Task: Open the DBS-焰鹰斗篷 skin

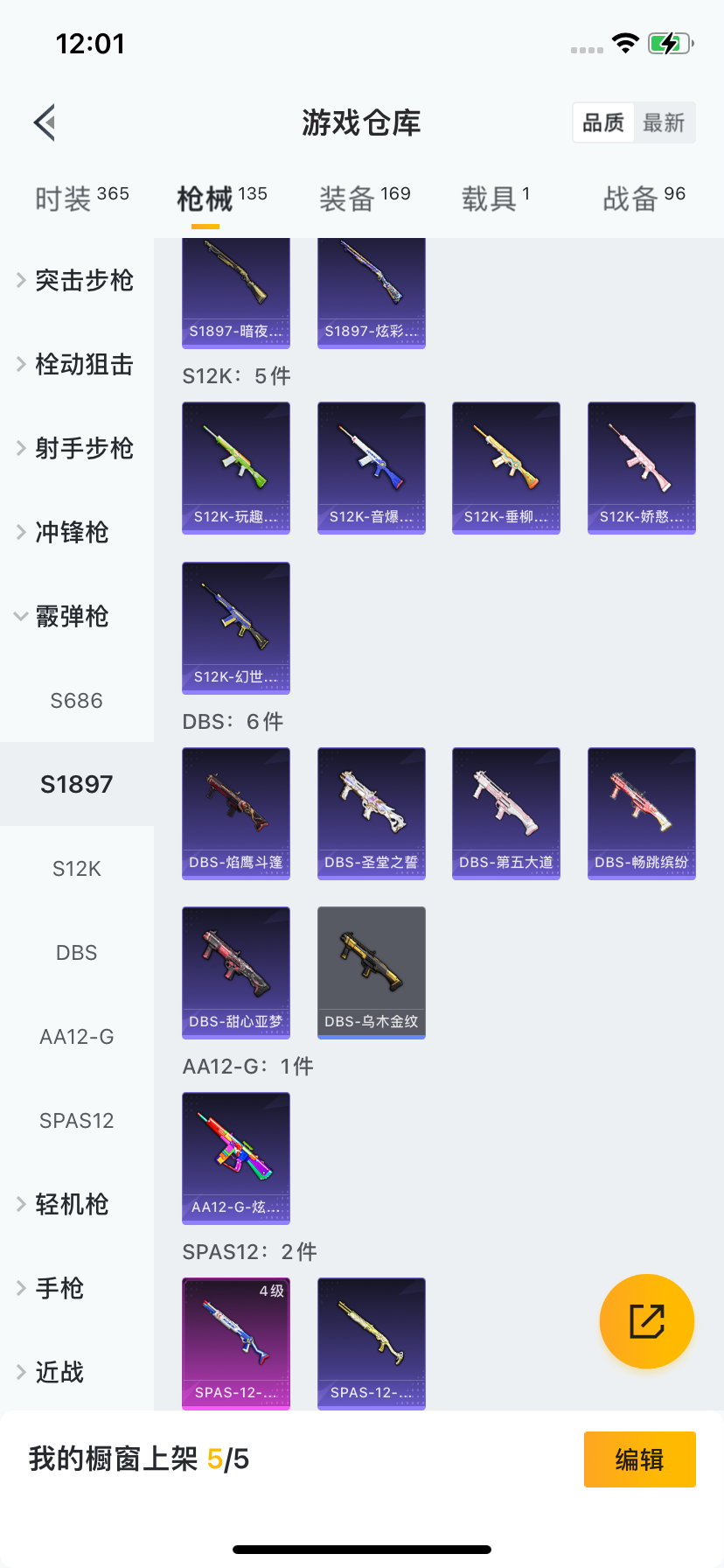Action: (235, 812)
